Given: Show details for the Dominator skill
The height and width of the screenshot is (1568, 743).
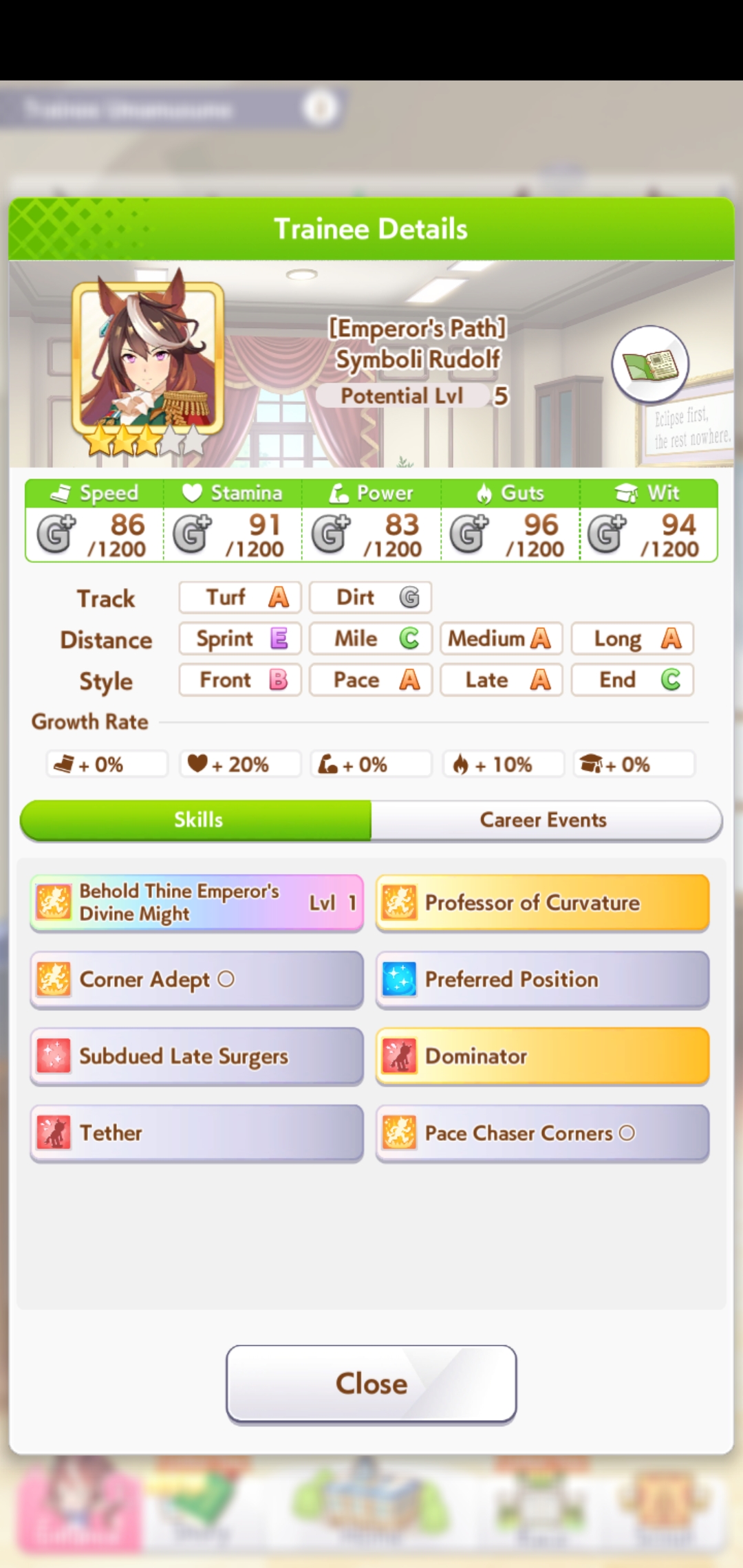Looking at the screenshot, I should 542,1056.
